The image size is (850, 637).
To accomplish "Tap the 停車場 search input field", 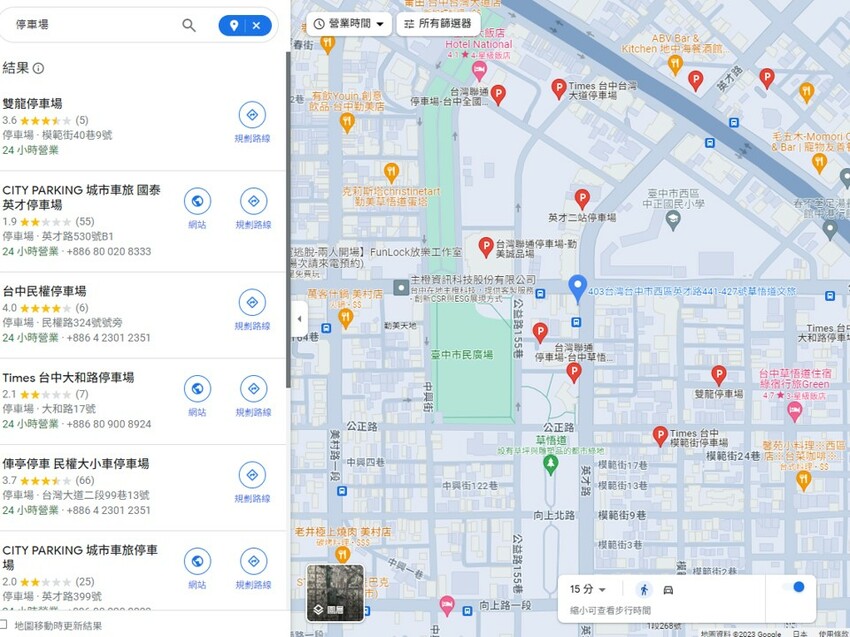I will pyautogui.click(x=92, y=24).
